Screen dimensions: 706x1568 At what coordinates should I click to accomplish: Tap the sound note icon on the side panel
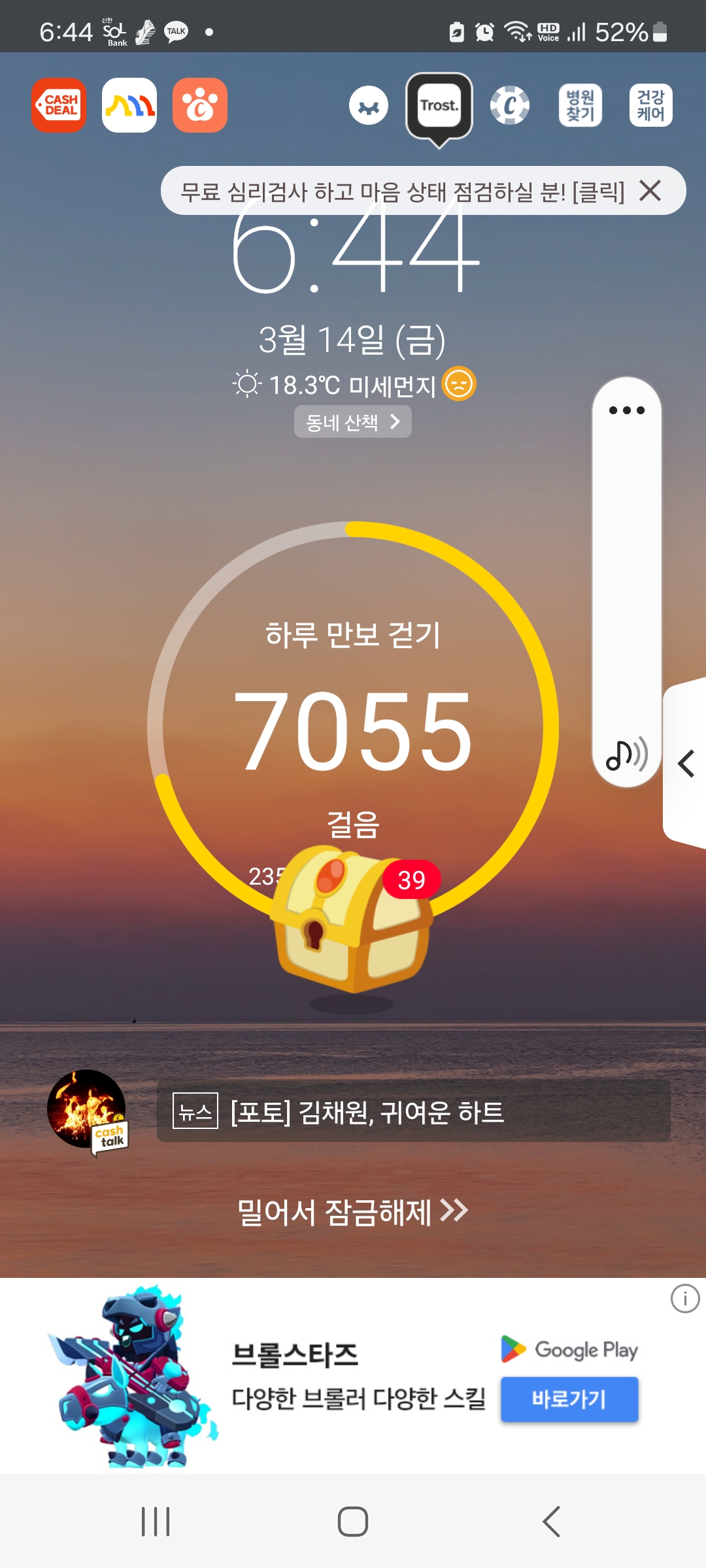(x=626, y=755)
